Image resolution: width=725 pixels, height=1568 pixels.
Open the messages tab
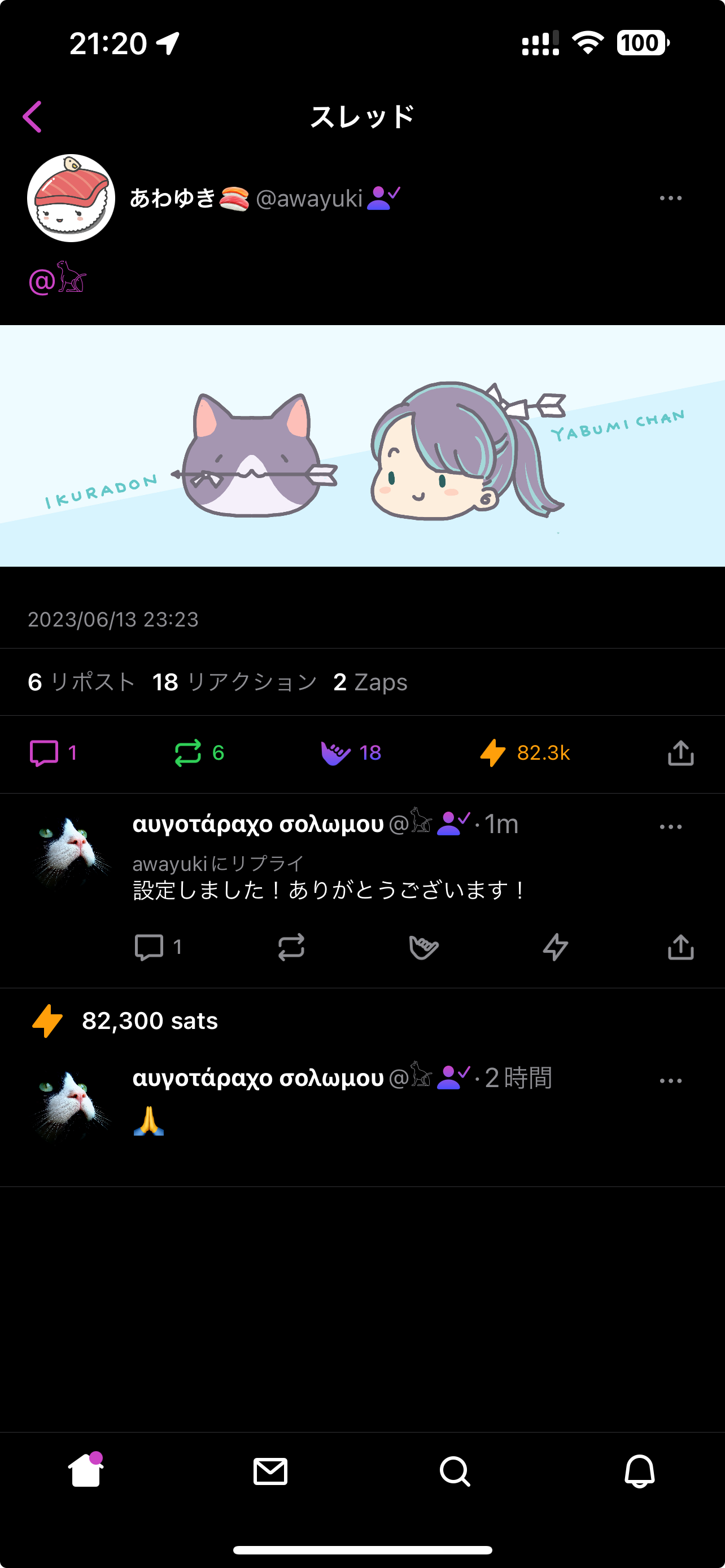pos(270,1472)
